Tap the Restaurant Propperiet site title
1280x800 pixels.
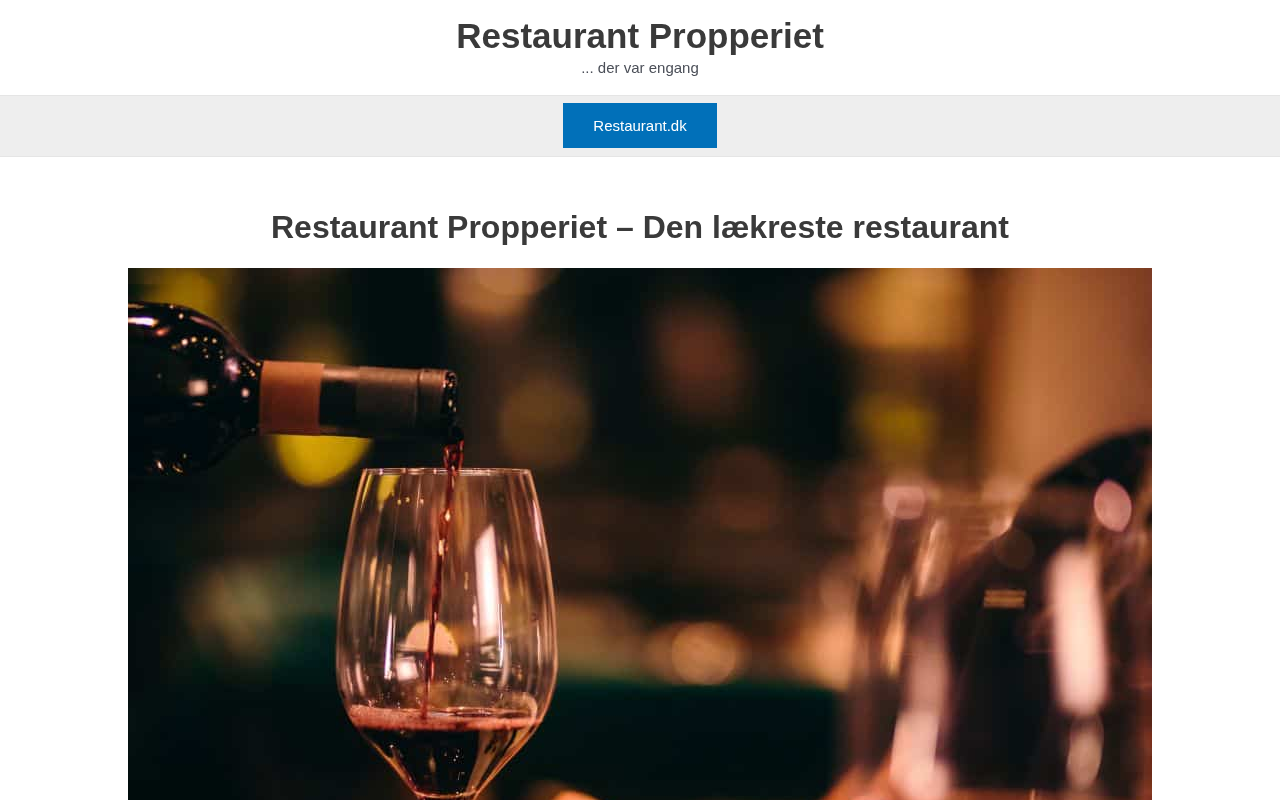(x=639, y=36)
